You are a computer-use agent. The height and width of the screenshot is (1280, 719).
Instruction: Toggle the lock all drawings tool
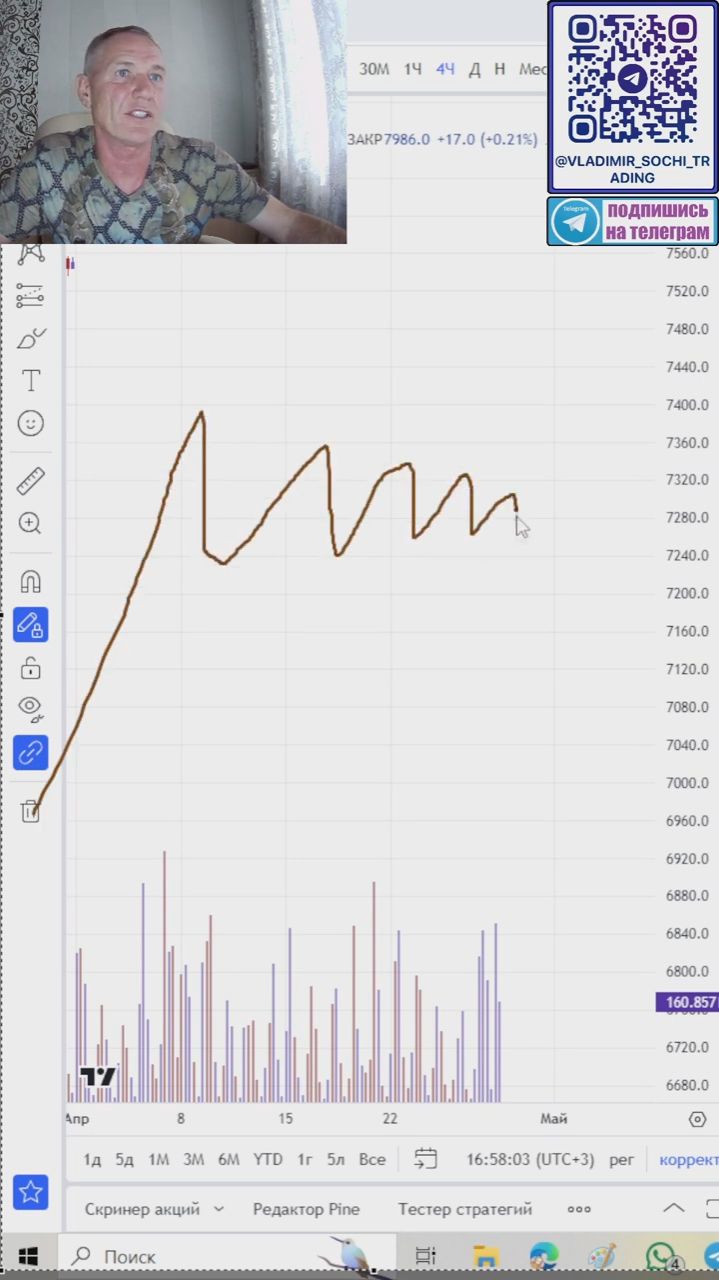point(31,668)
